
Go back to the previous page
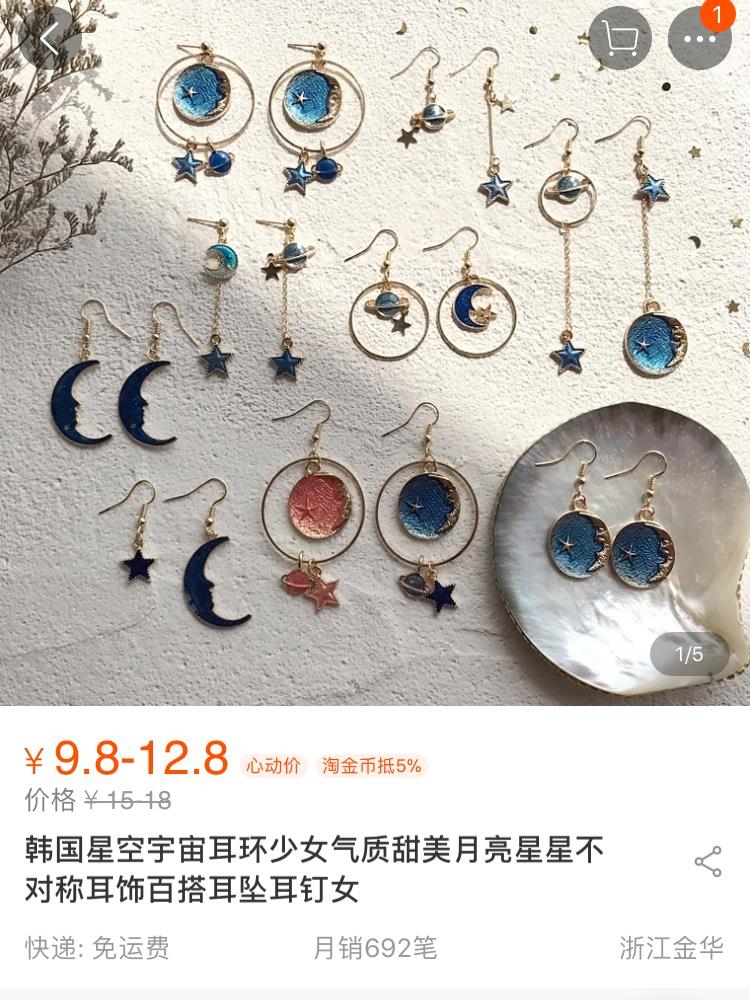point(49,38)
